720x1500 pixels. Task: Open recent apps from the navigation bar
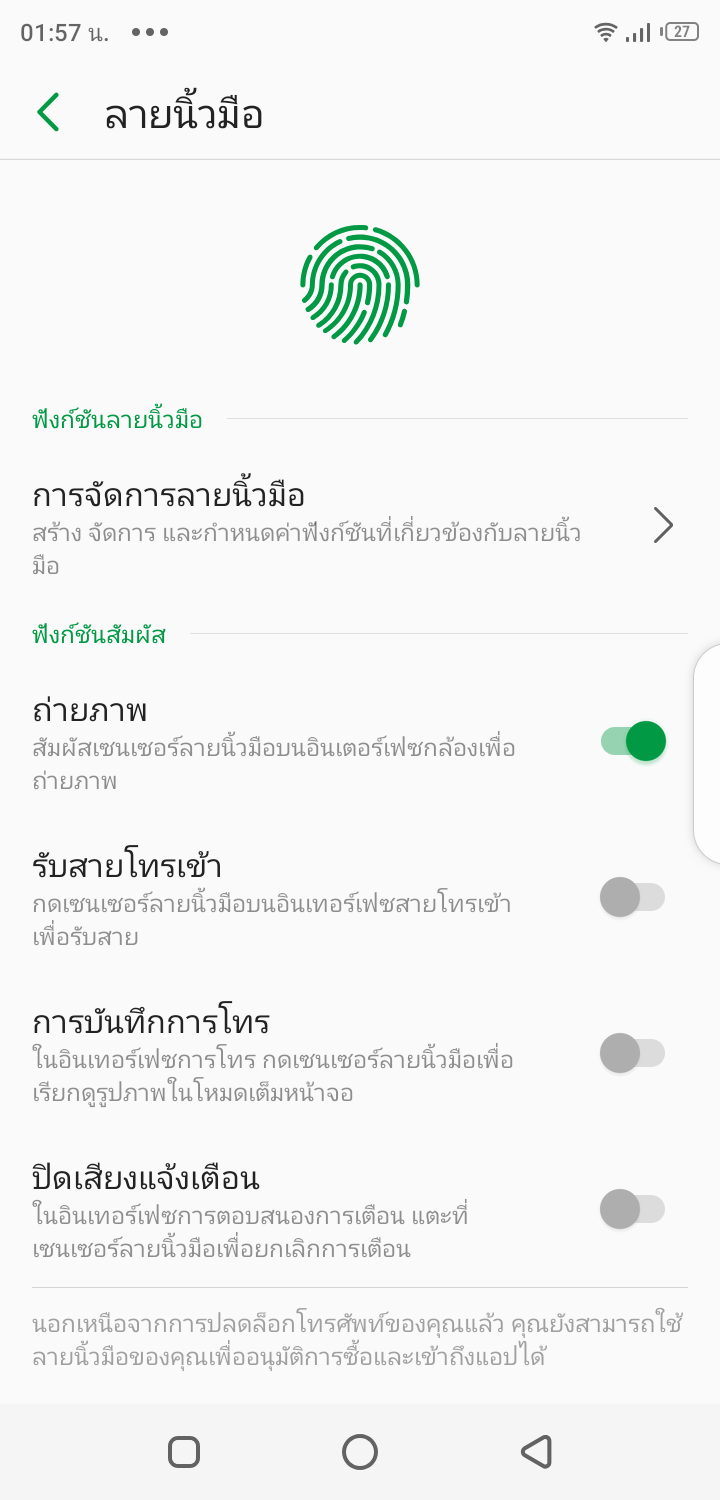184,1452
